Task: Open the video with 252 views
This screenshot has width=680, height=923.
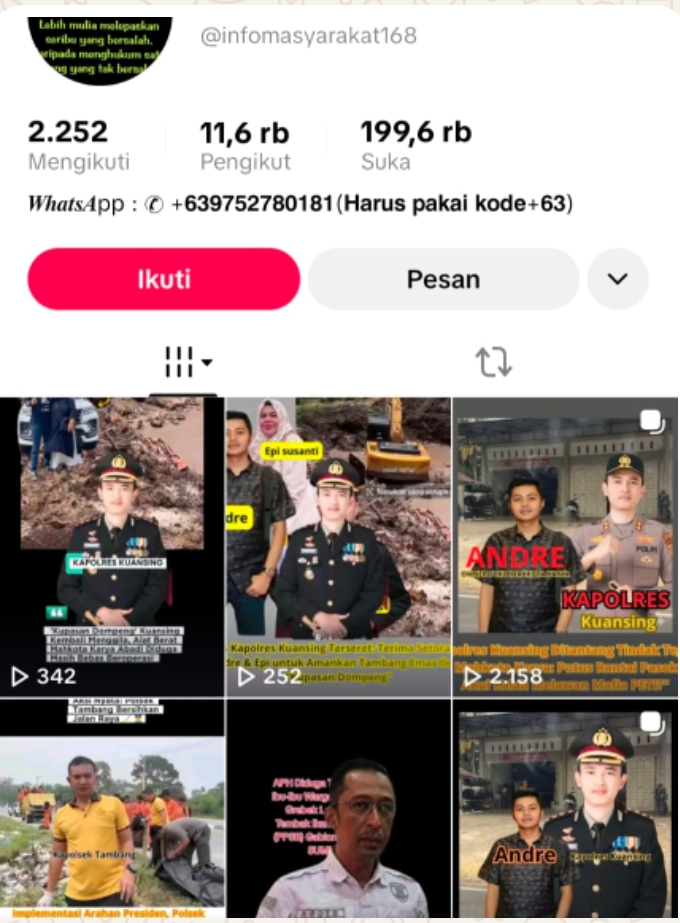Action: coord(338,545)
